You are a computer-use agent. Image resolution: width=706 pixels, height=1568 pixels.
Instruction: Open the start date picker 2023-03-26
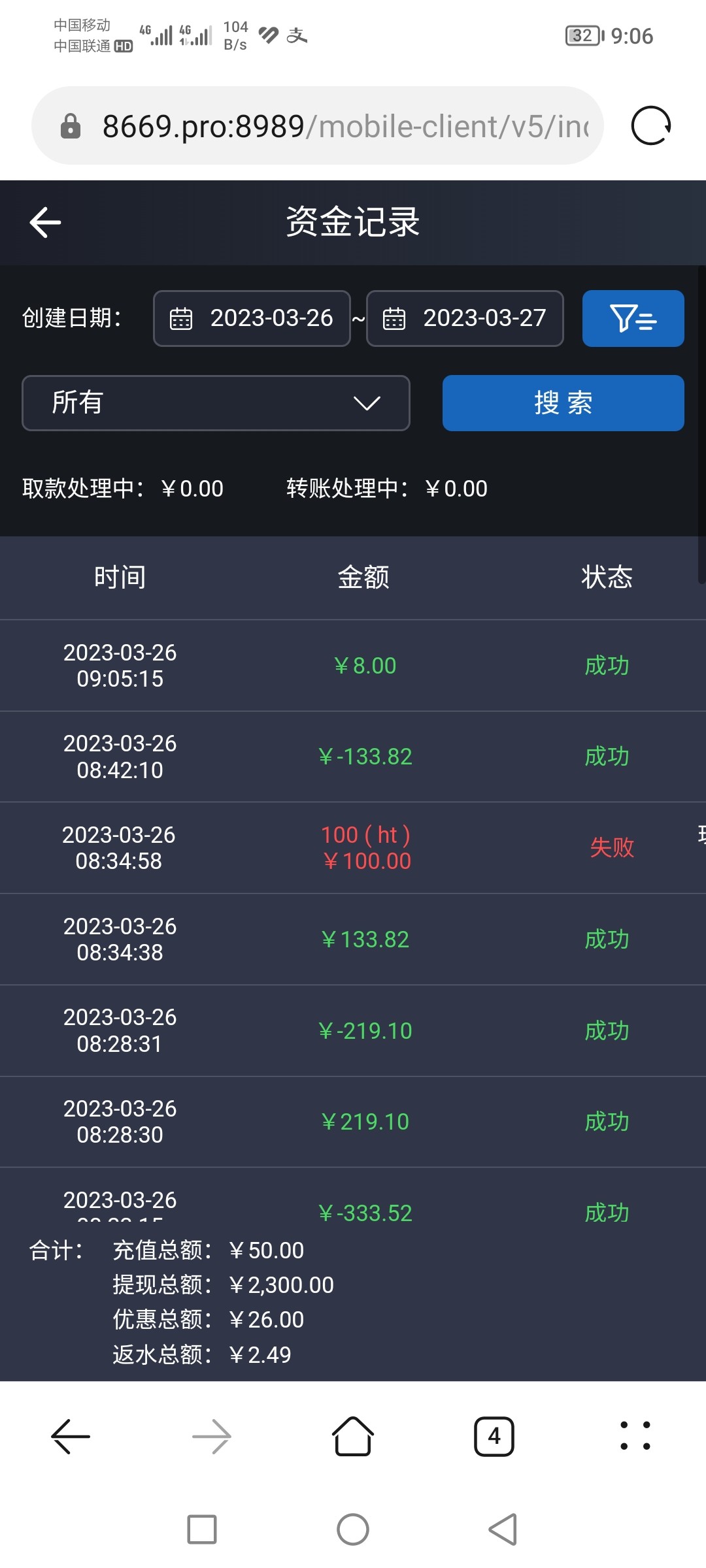(x=252, y=318)
